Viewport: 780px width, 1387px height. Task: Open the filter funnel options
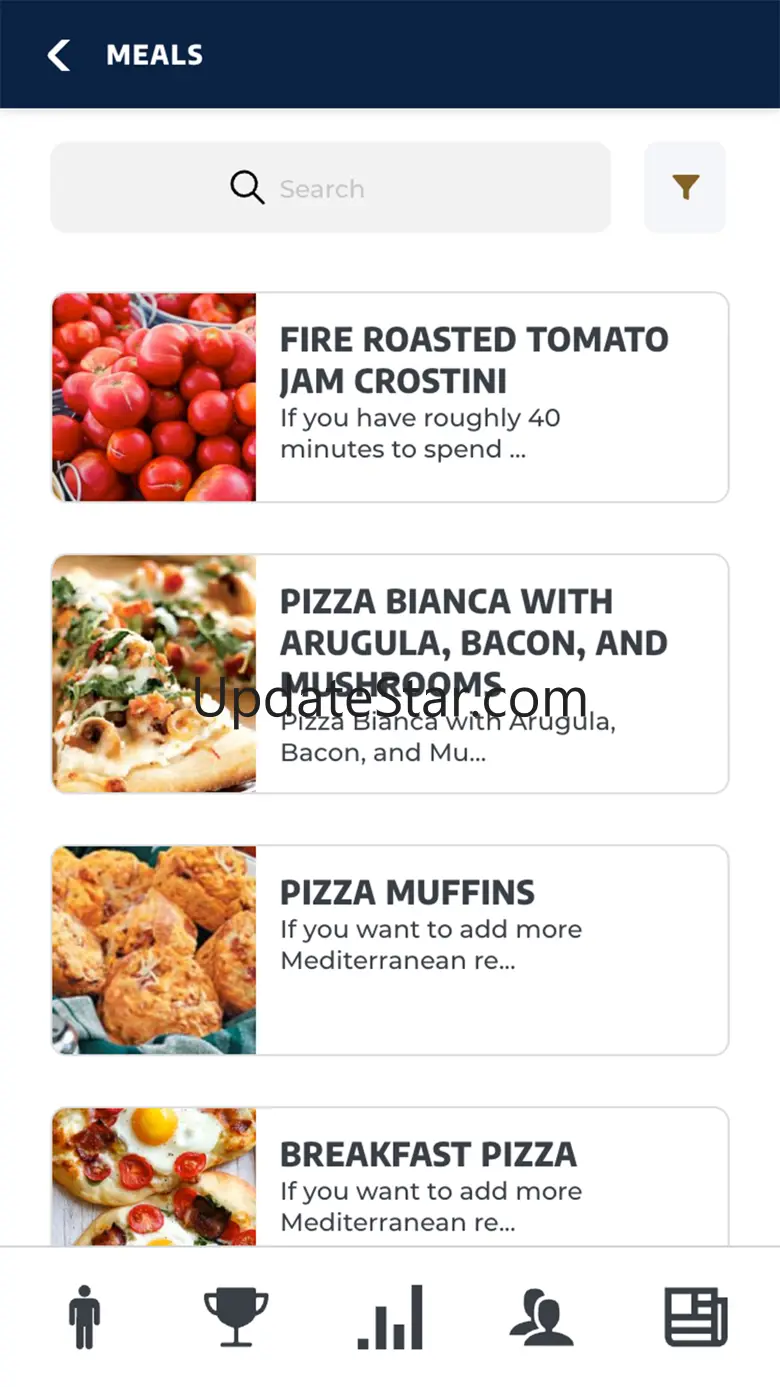tap(685, 188)
